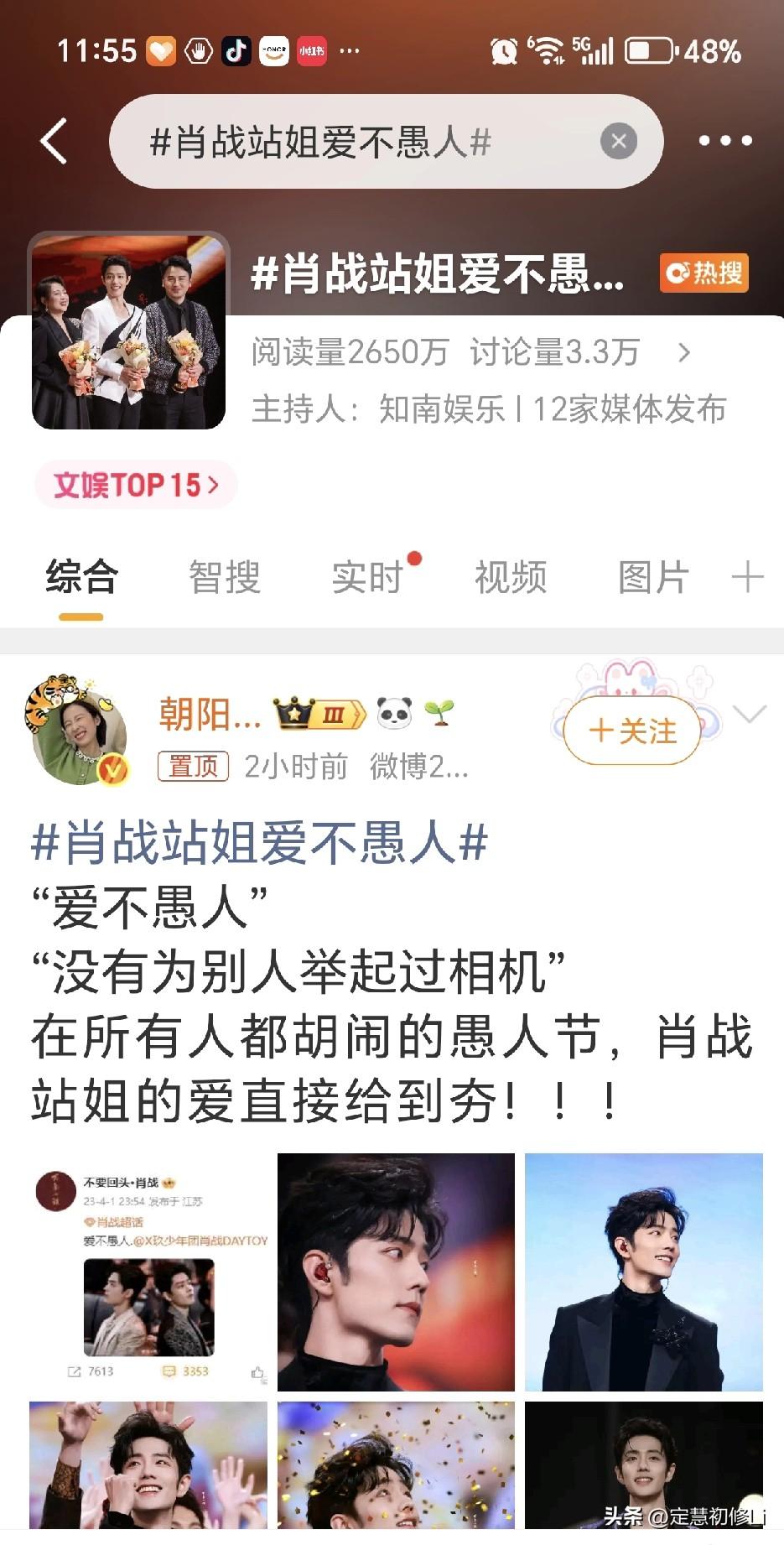Viewport: 784px width, 1545px height.
Task: Open comments via the 3353 comment icon
Action: pyautogui.click(x=168, y=1370)
